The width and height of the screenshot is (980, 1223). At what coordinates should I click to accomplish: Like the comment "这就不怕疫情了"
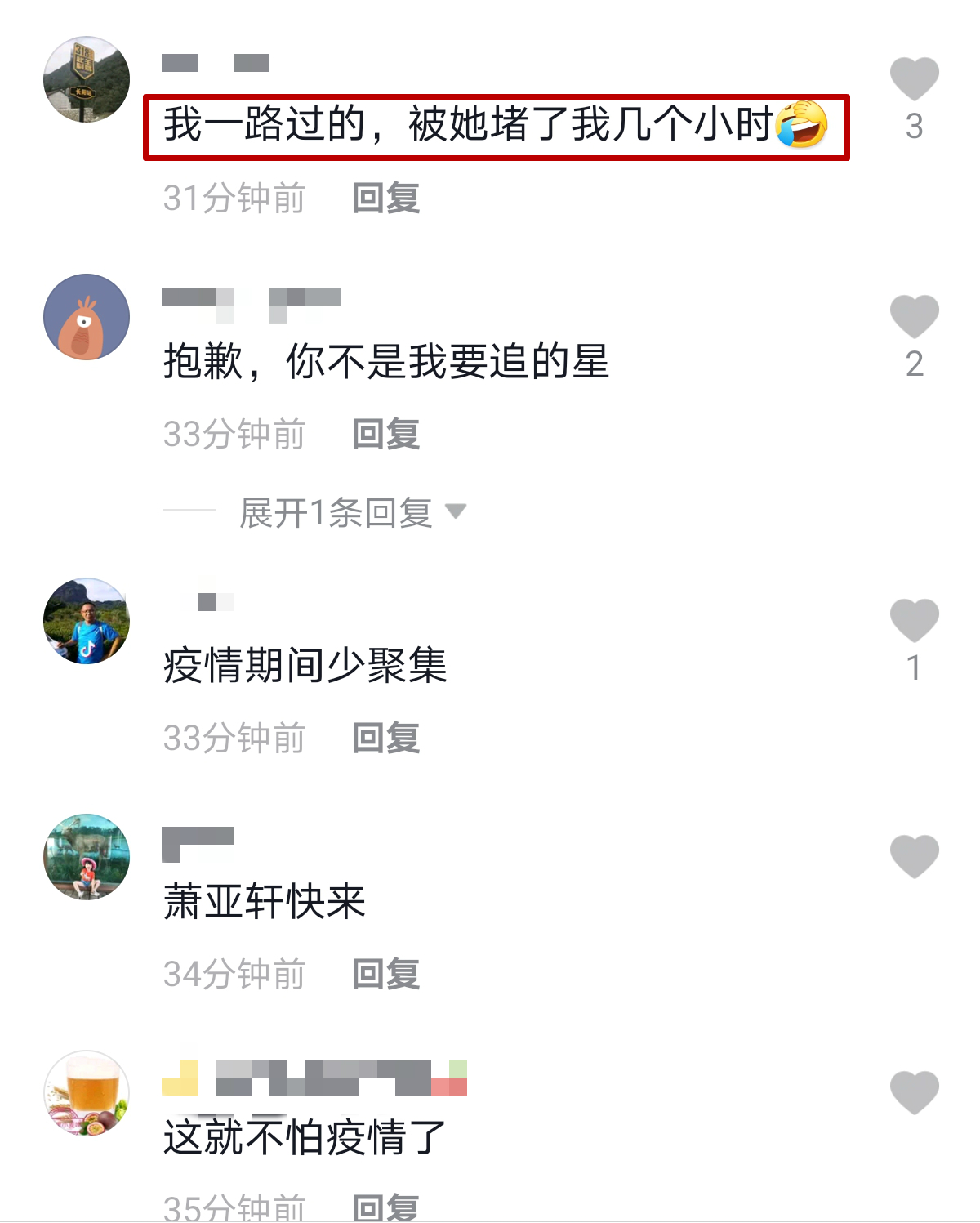[914, 1093]
